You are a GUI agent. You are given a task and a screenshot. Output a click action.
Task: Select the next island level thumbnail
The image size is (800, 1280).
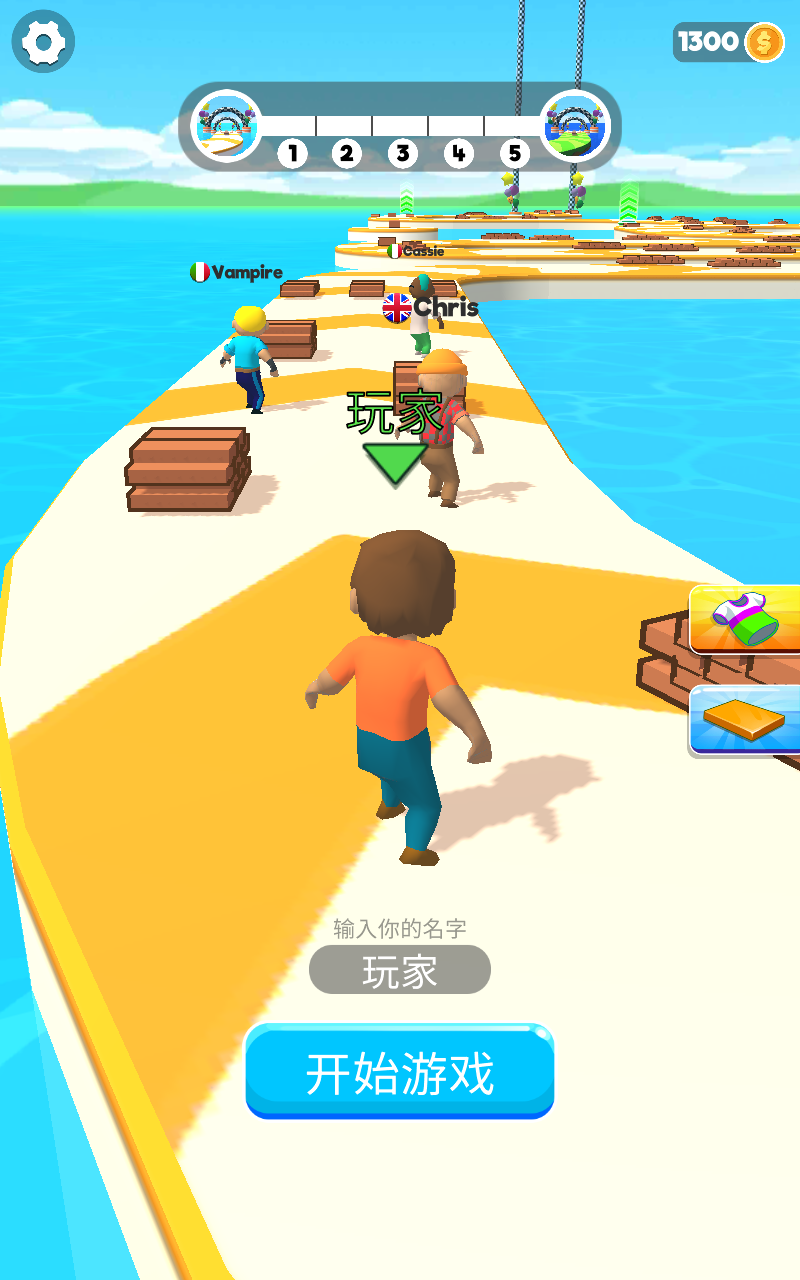point(576,128)
